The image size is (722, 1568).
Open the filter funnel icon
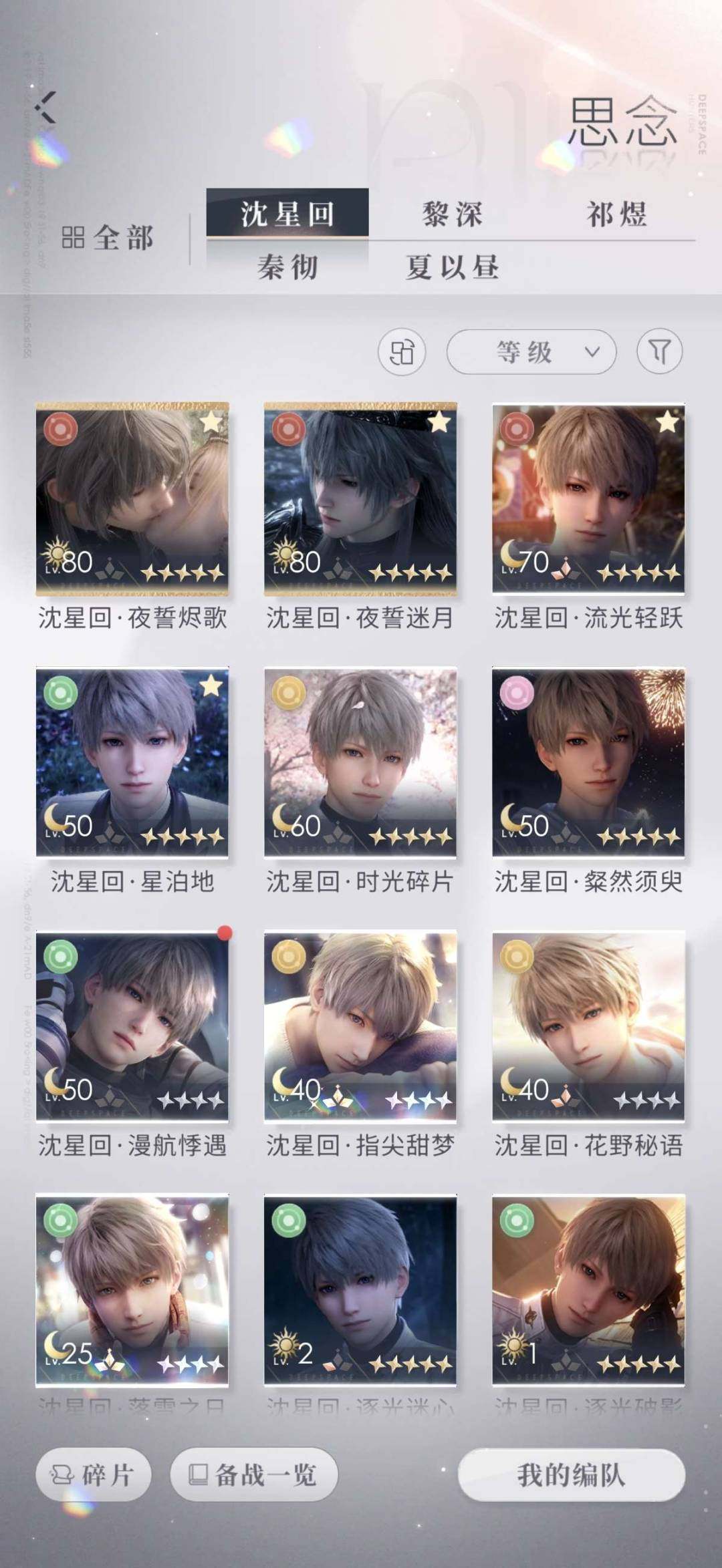click(x=659, y=351)
